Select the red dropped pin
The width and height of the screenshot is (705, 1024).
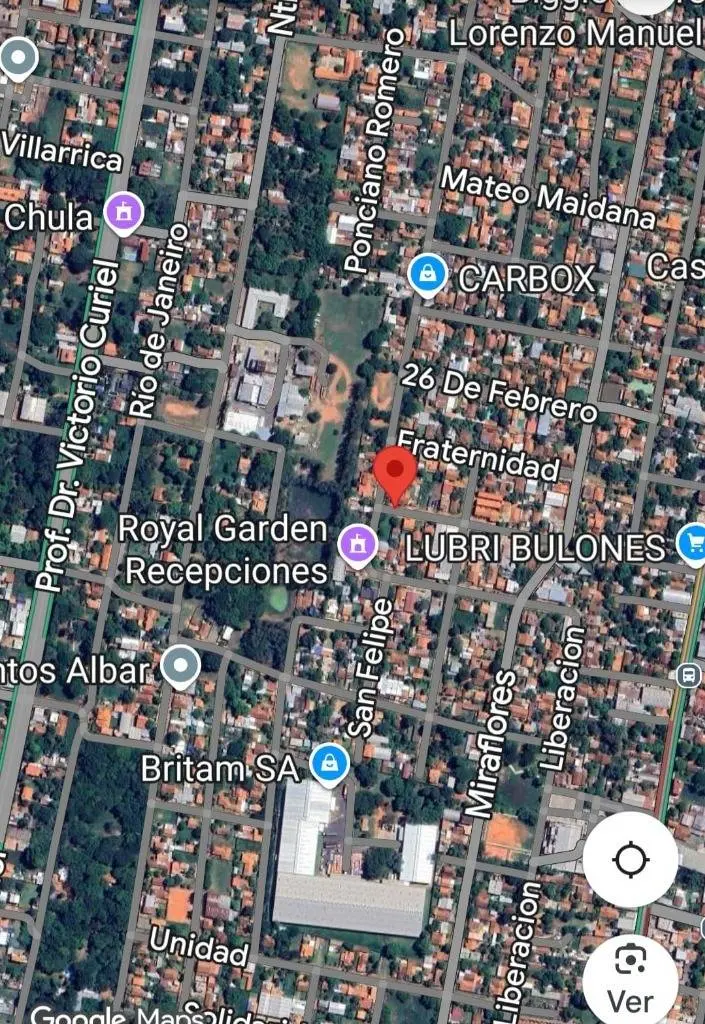pyautogui.click(x=395, y=474)
